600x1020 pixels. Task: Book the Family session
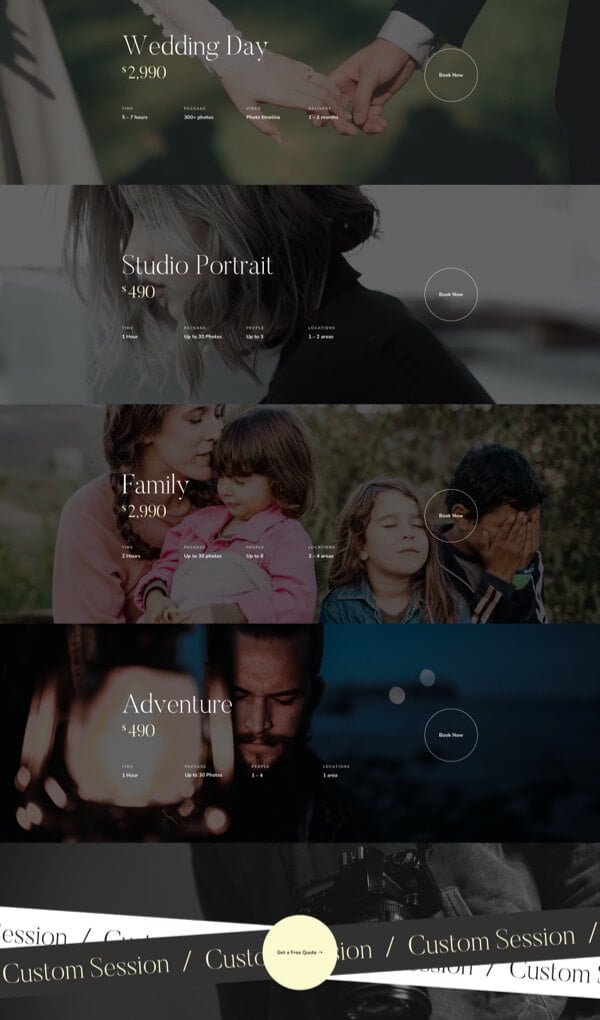[x=450, y=515]
